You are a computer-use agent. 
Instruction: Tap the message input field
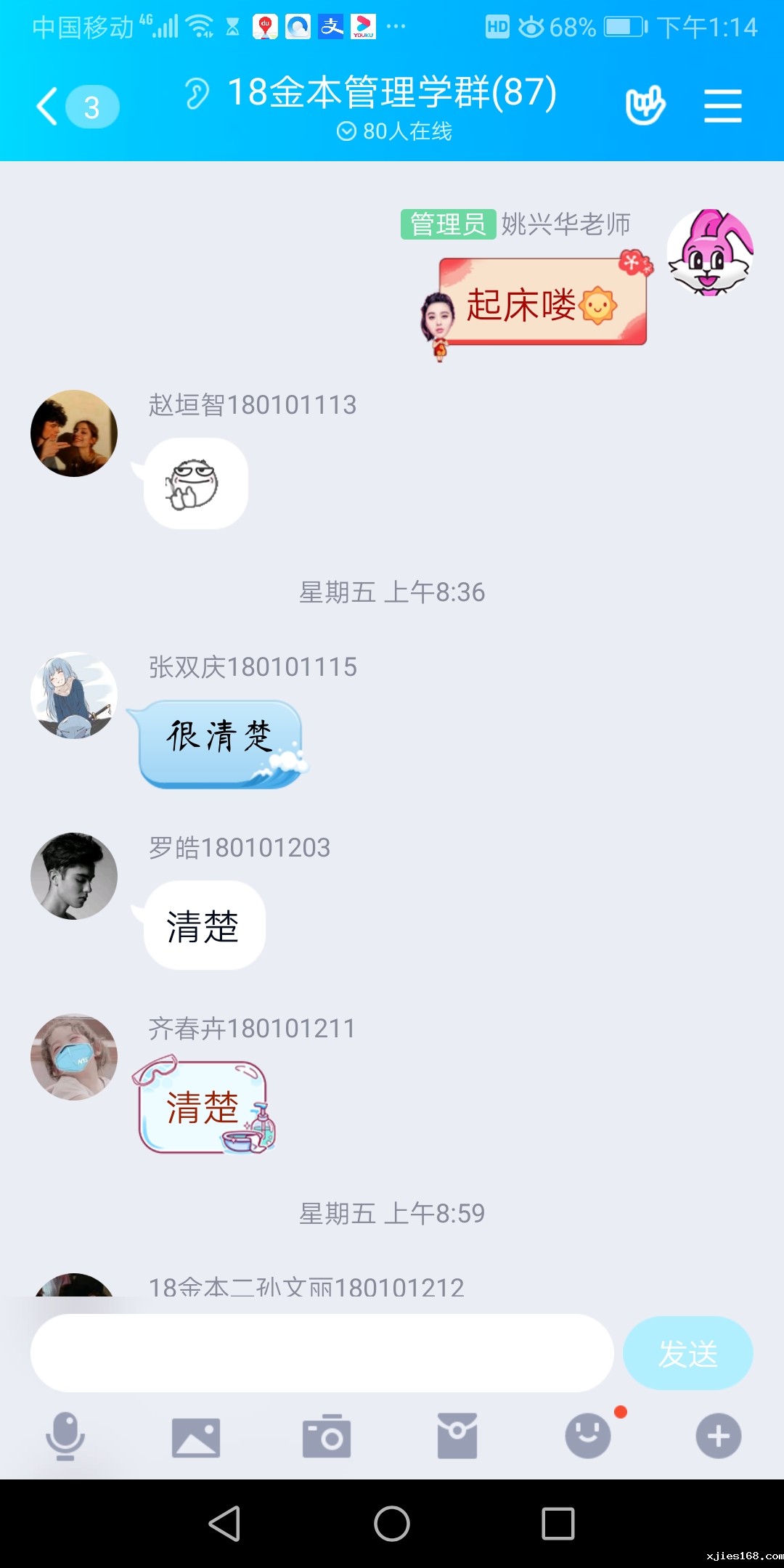click(322, 1353)
